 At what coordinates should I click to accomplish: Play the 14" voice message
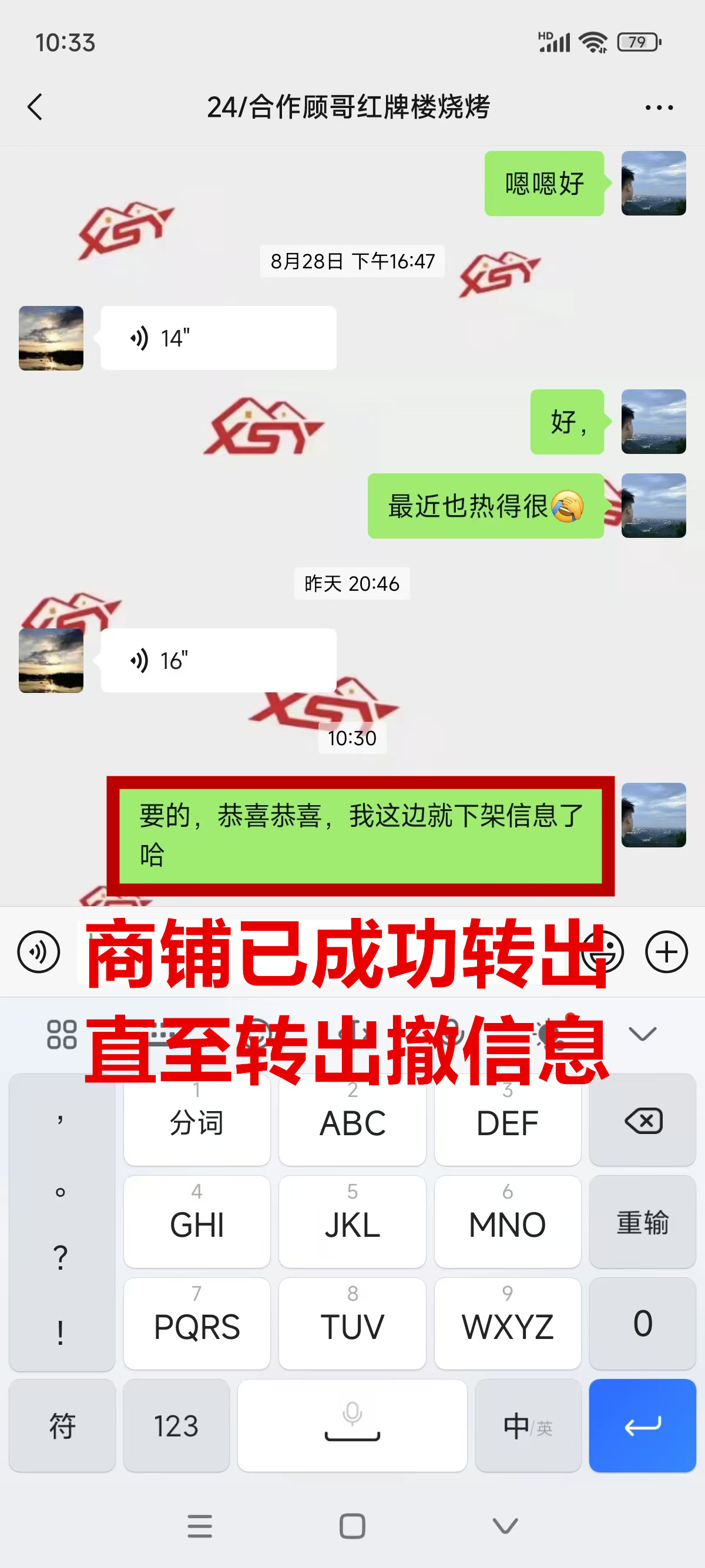pos(218,338)
